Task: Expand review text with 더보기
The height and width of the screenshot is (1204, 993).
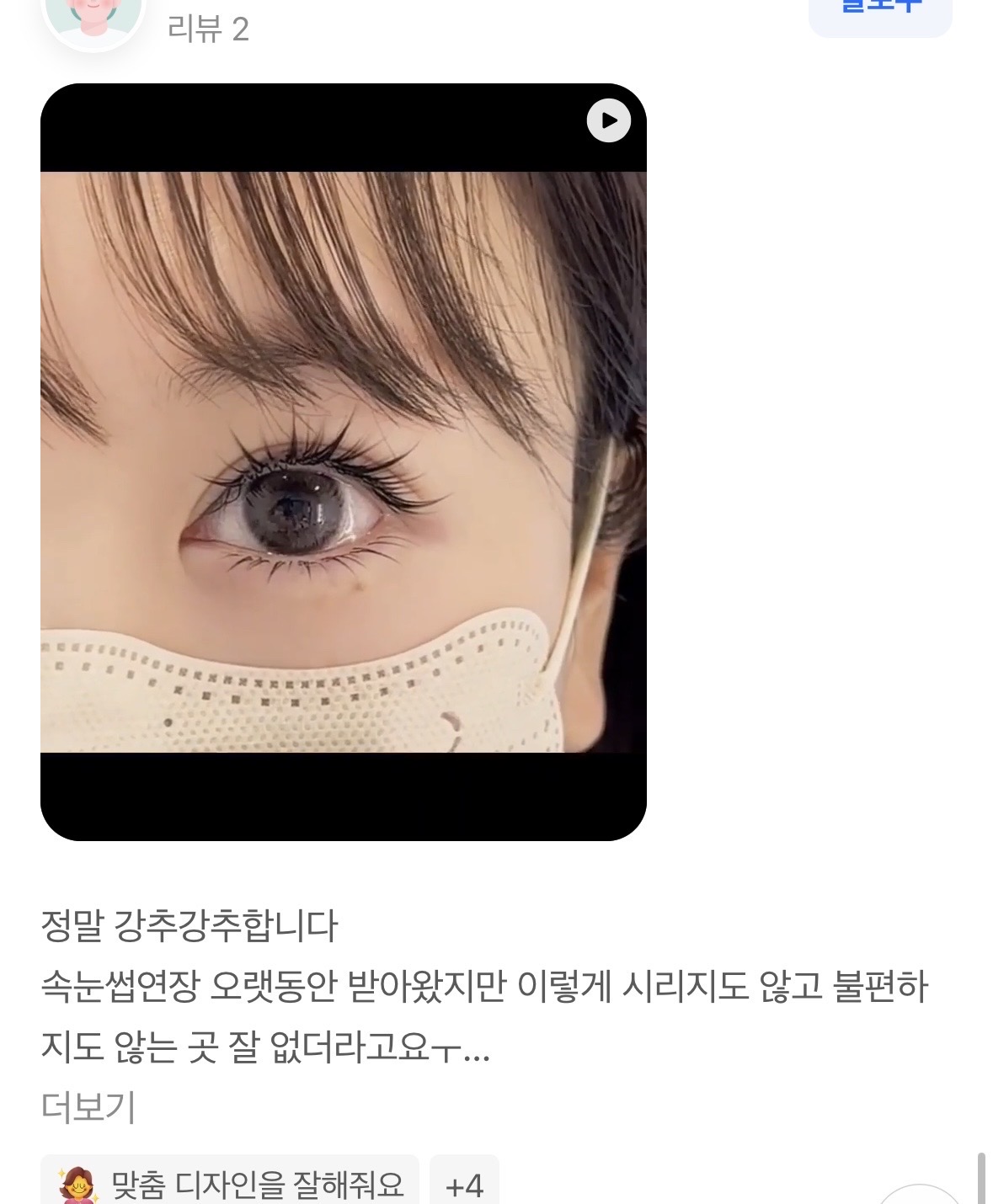Action: click(88, 1106)
